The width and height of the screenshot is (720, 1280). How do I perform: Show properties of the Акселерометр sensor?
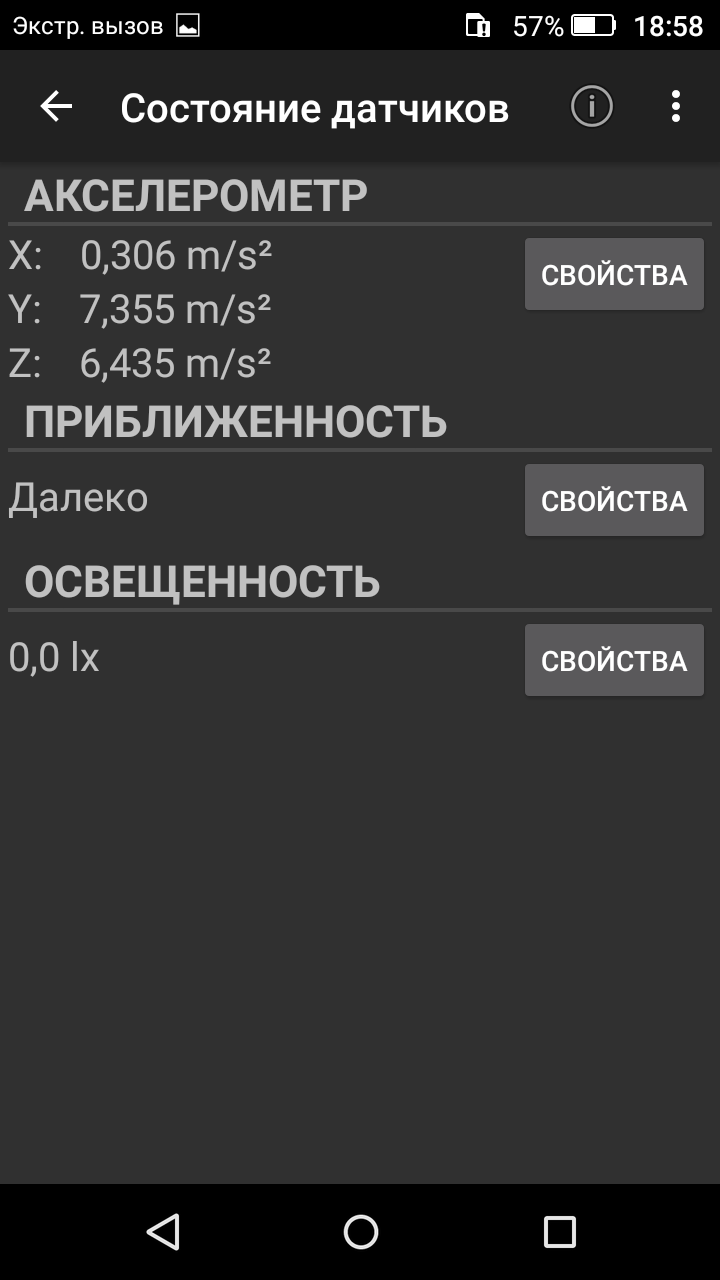614,274
